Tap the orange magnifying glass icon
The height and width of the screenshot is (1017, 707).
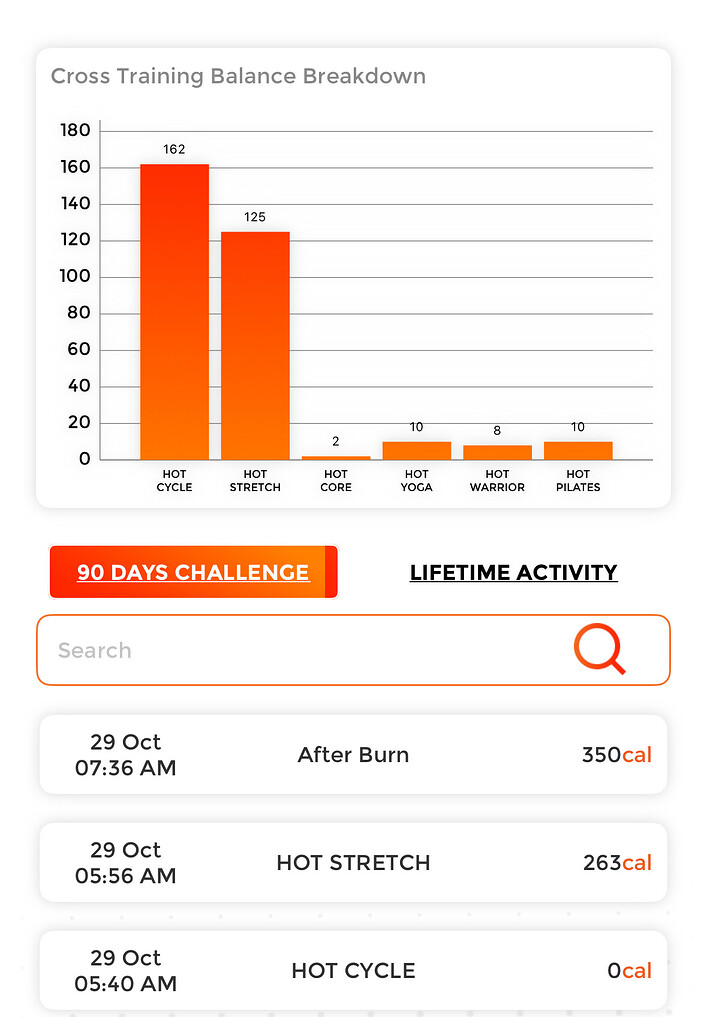tap(599, 650)
